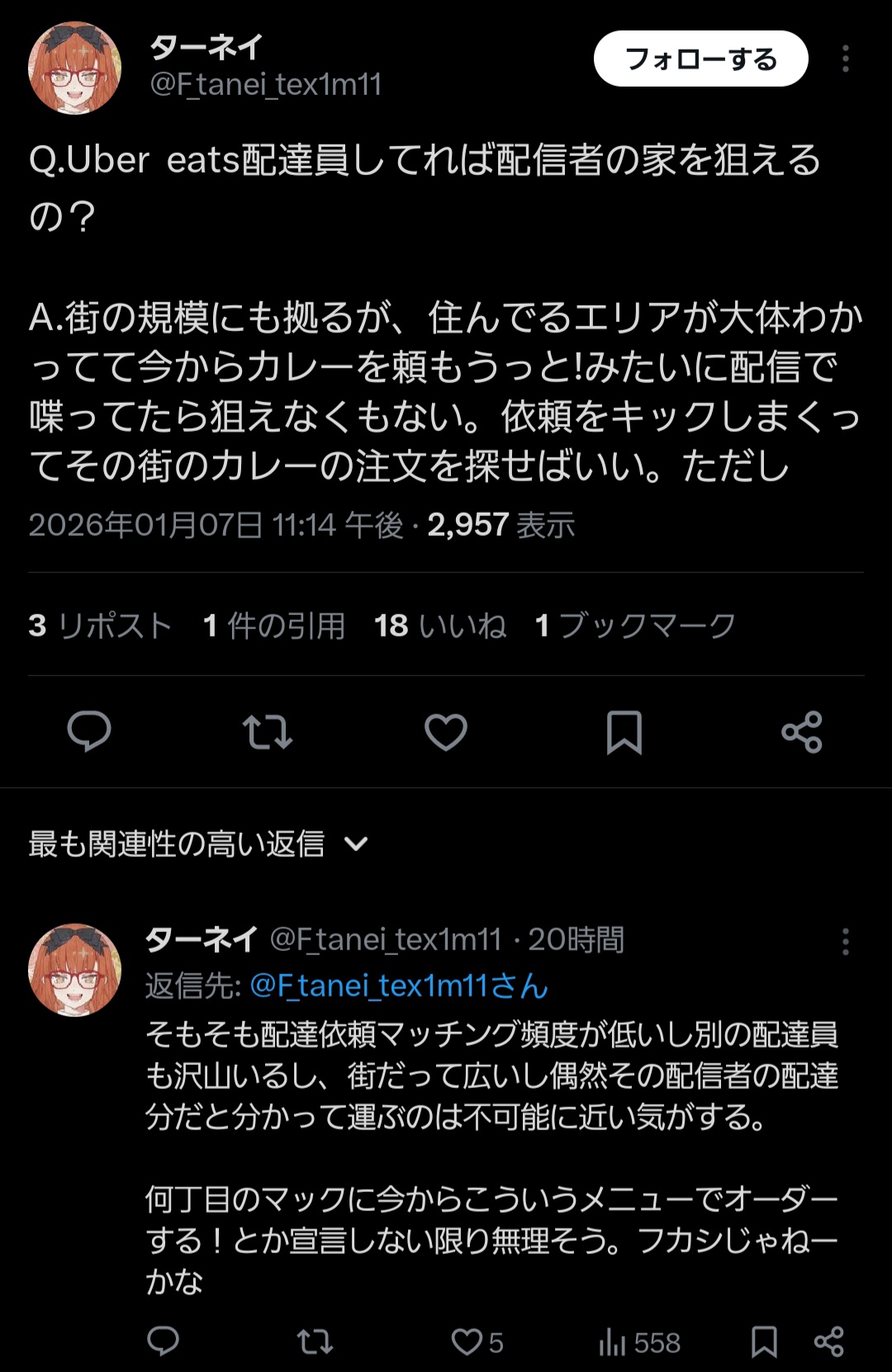Open the overflow menu on the reply
Image resolution: width=892 pixels, height=1372 pixels.
(845, 941)
